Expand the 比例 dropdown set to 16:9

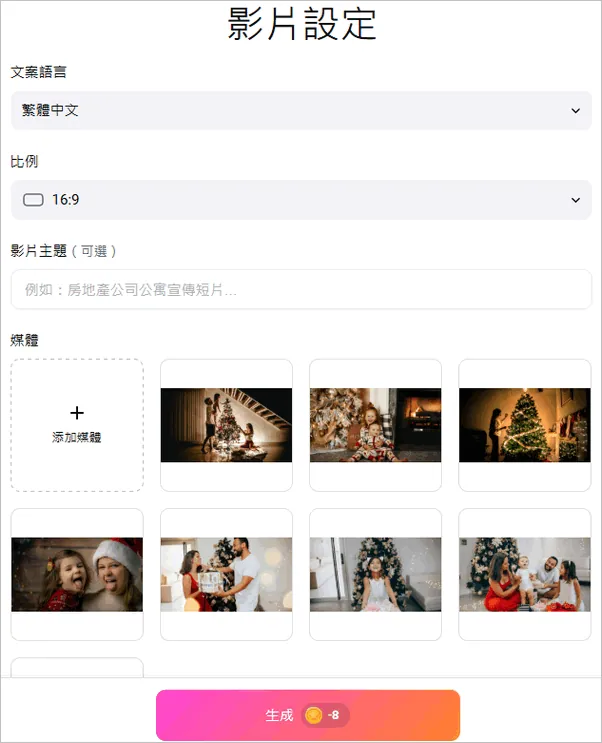300,200
